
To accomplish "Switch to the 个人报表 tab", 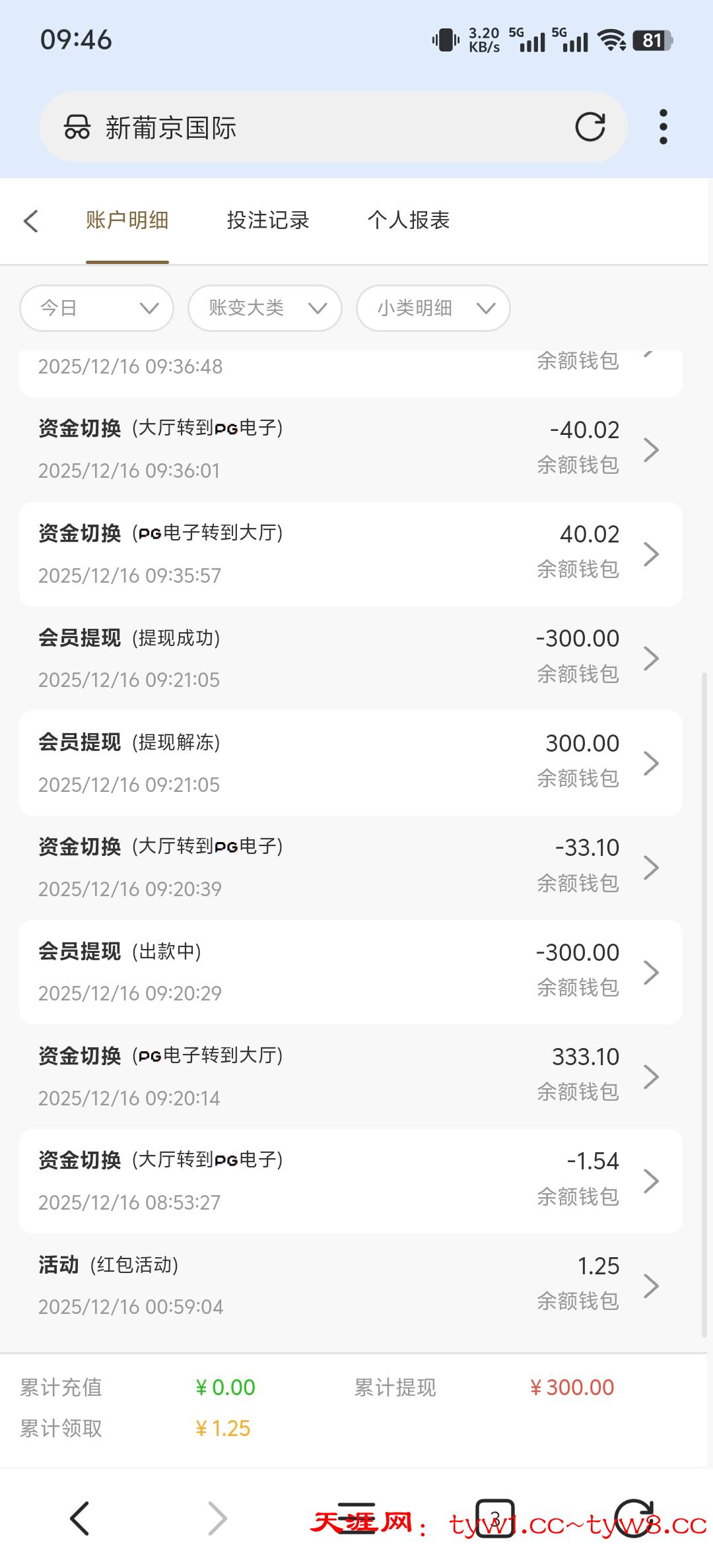I will pos(408,220).
